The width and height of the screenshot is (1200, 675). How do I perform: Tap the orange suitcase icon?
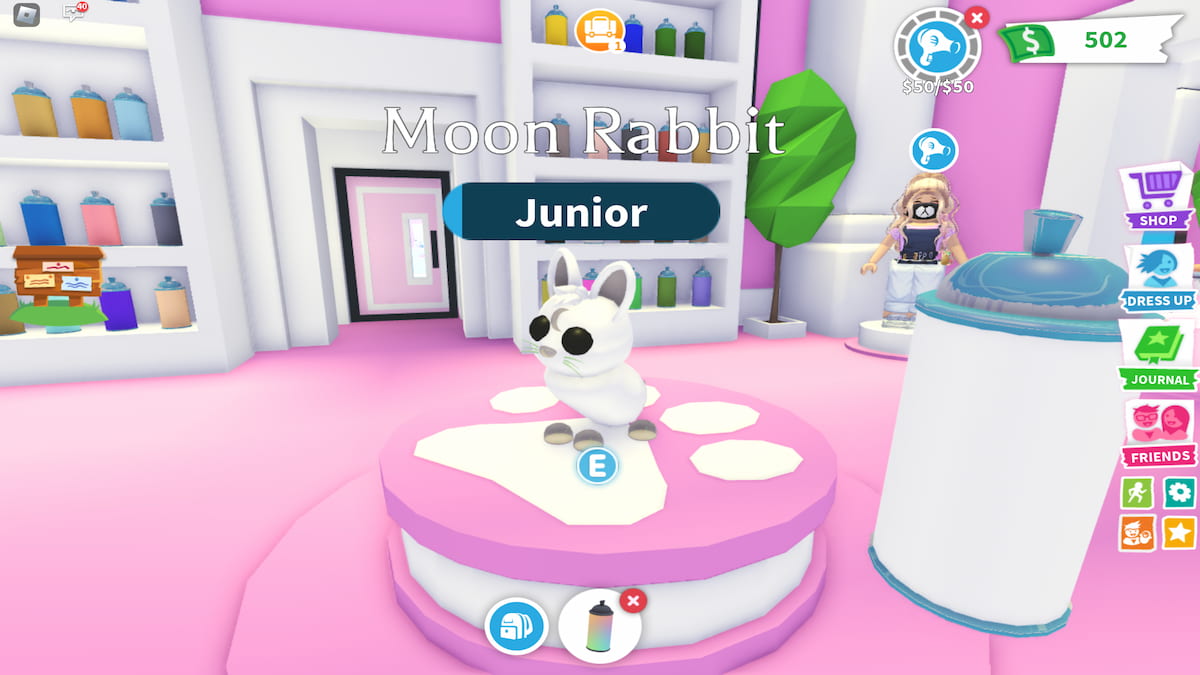click(599, 29)
